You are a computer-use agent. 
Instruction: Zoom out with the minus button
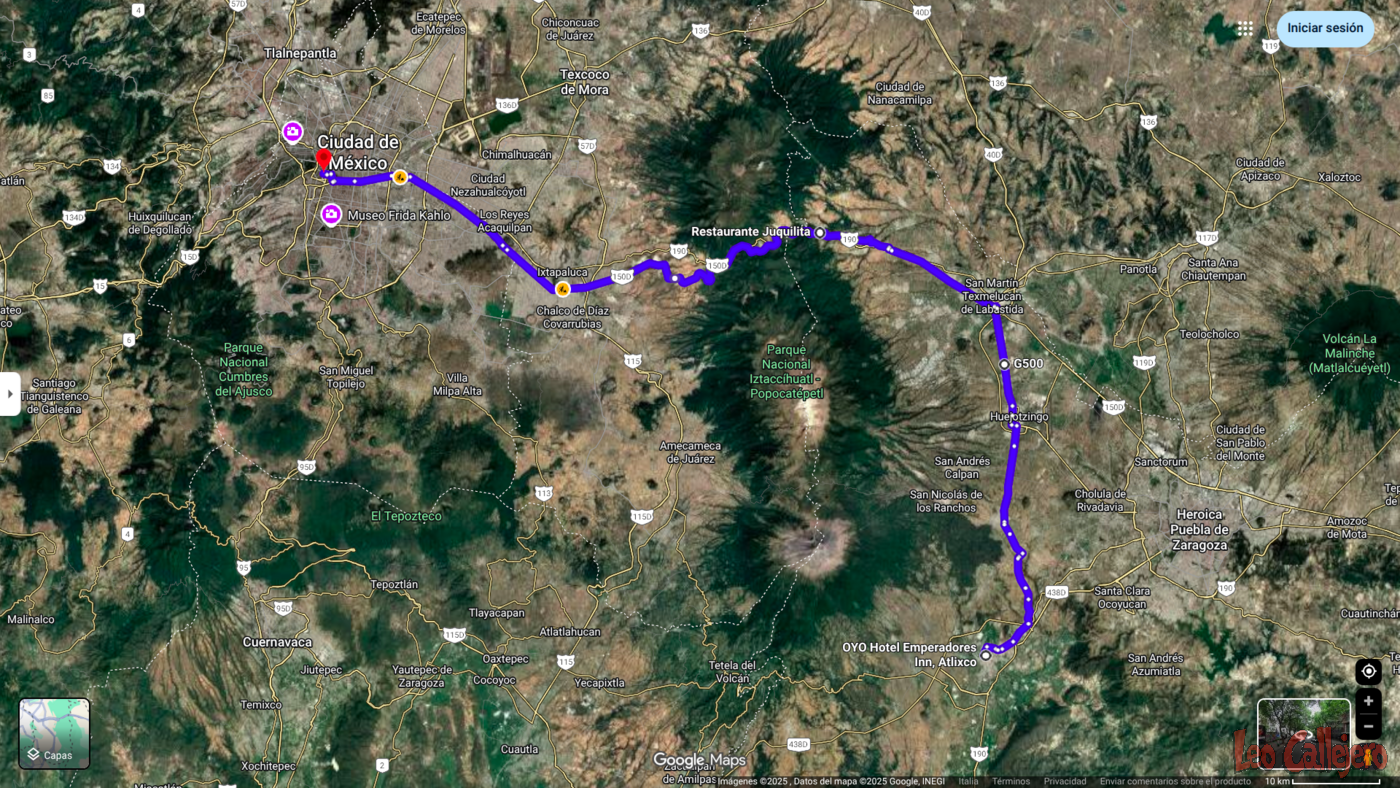[1368, 725]
